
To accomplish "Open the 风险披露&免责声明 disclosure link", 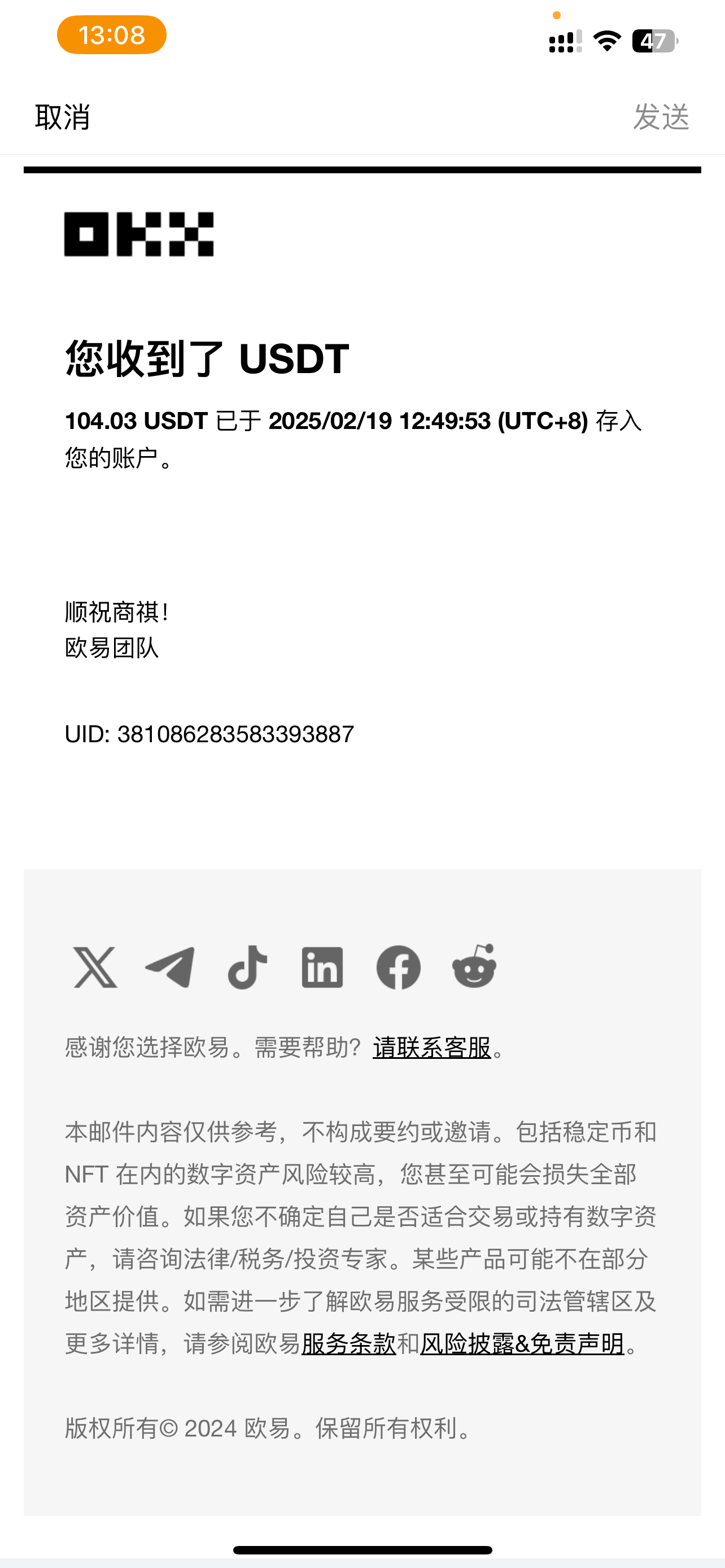I will (522, 1344).
